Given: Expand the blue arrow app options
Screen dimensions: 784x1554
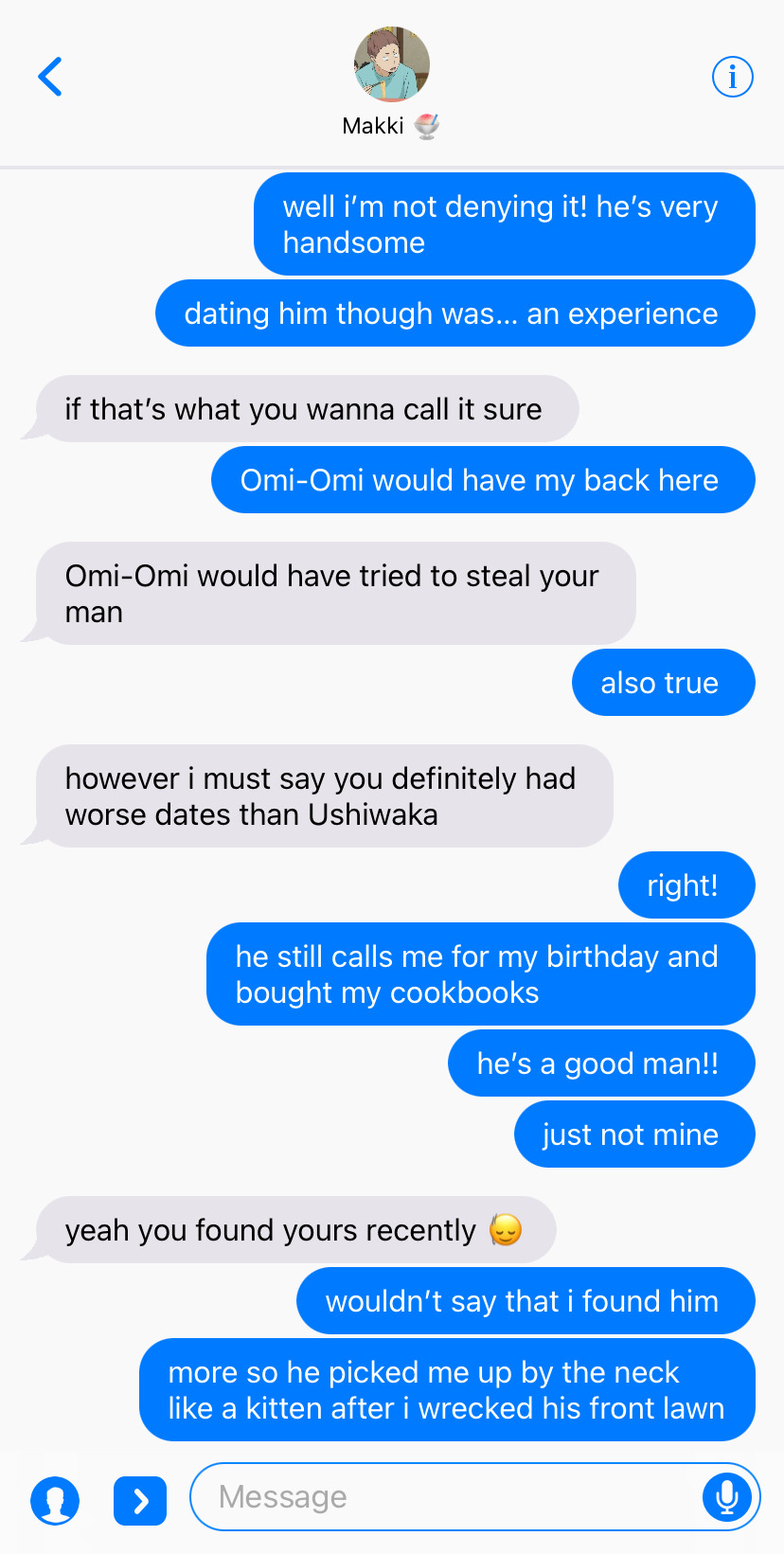Looking at the screenshot, I should [140, 1501].
